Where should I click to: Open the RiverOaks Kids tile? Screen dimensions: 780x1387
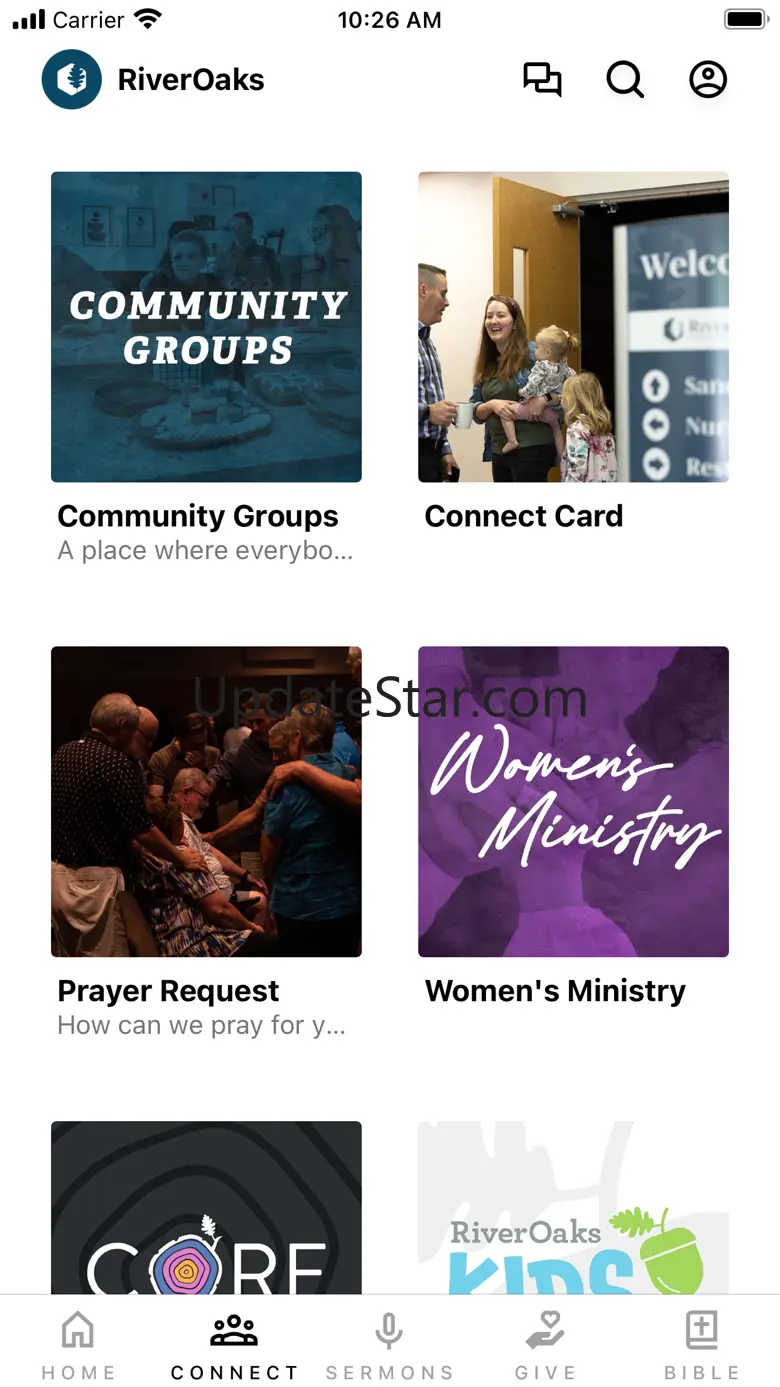pos(573,1208)
